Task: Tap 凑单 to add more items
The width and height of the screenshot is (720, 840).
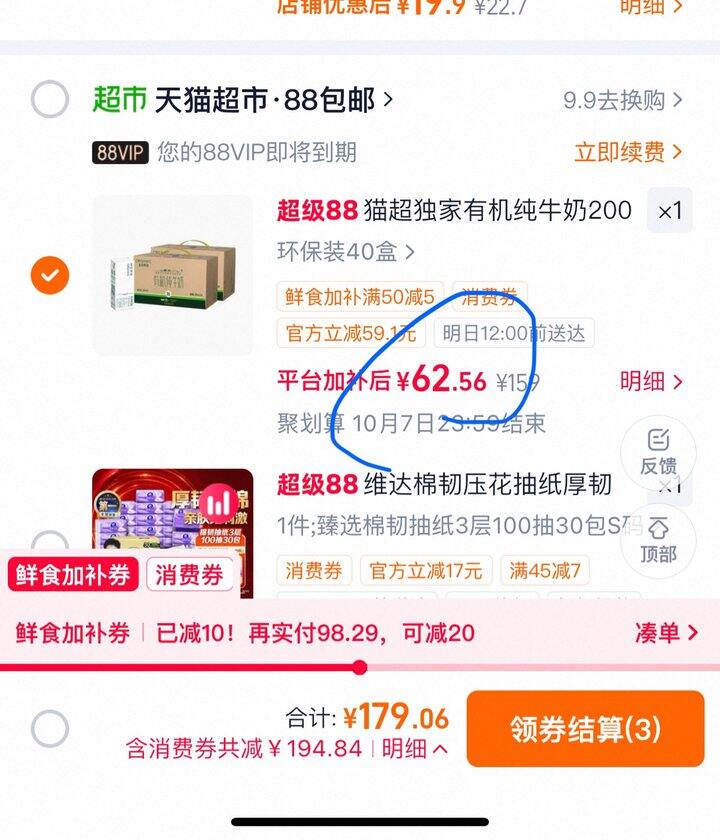Action: pos(666,633)
